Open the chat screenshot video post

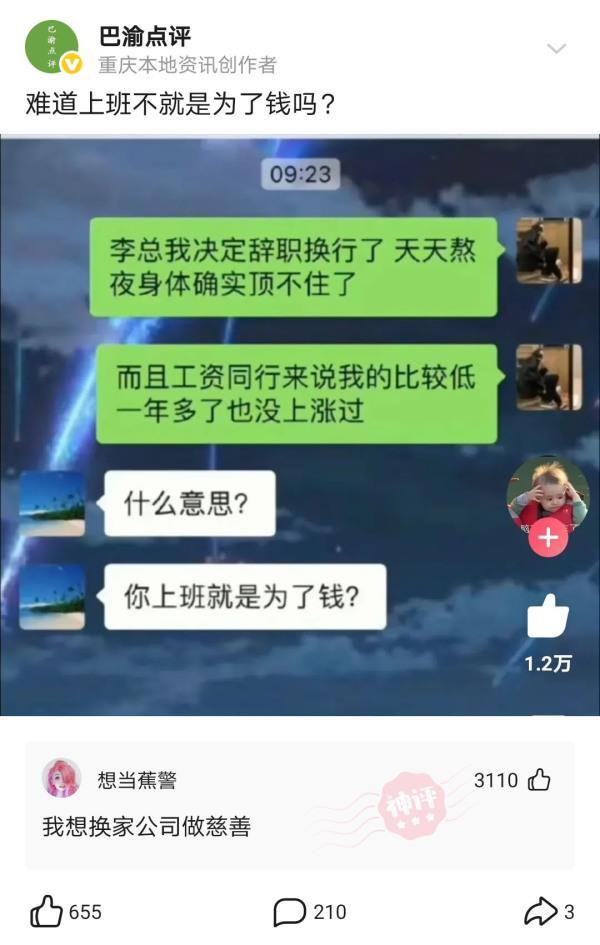[x=300, y=427]
